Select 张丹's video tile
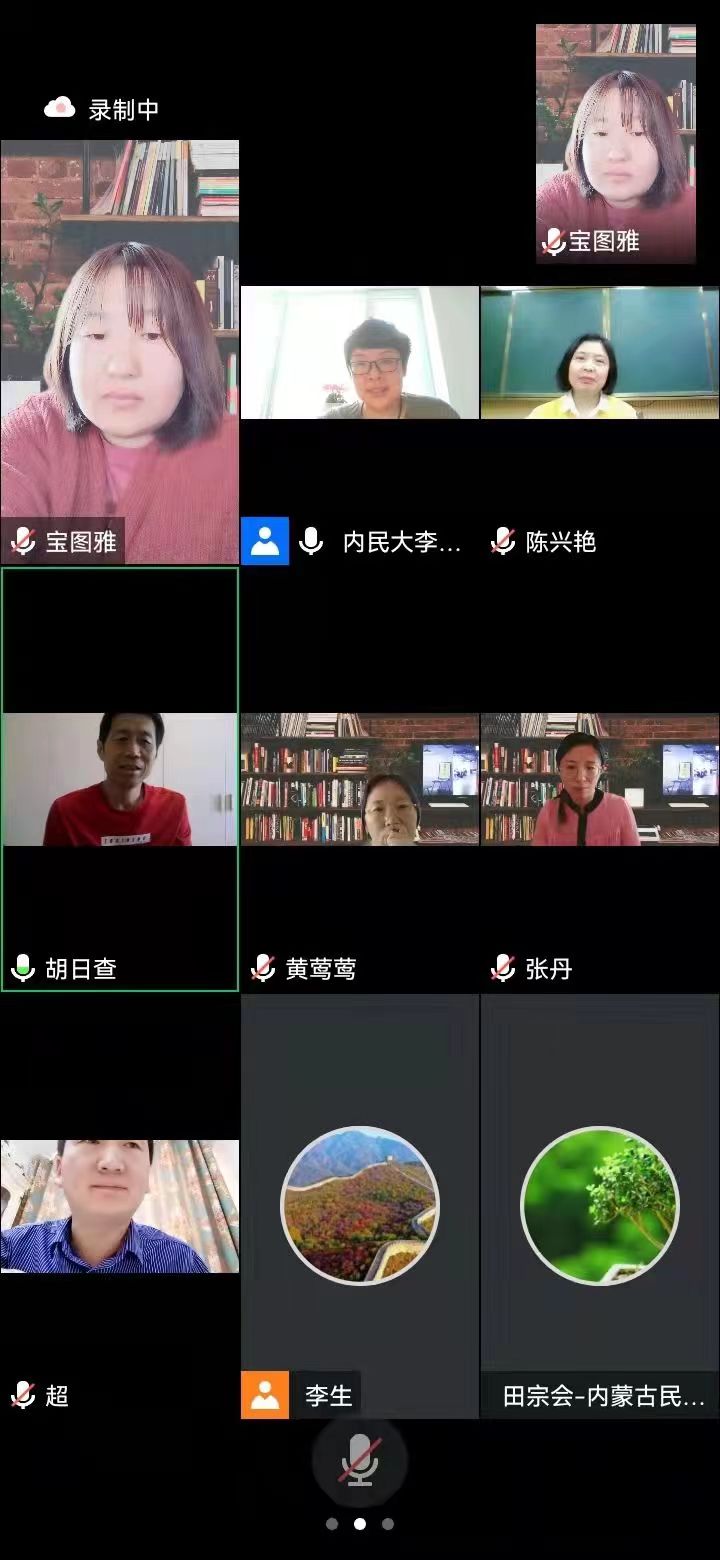This screenshot has width=720, height=1560. 600,779
